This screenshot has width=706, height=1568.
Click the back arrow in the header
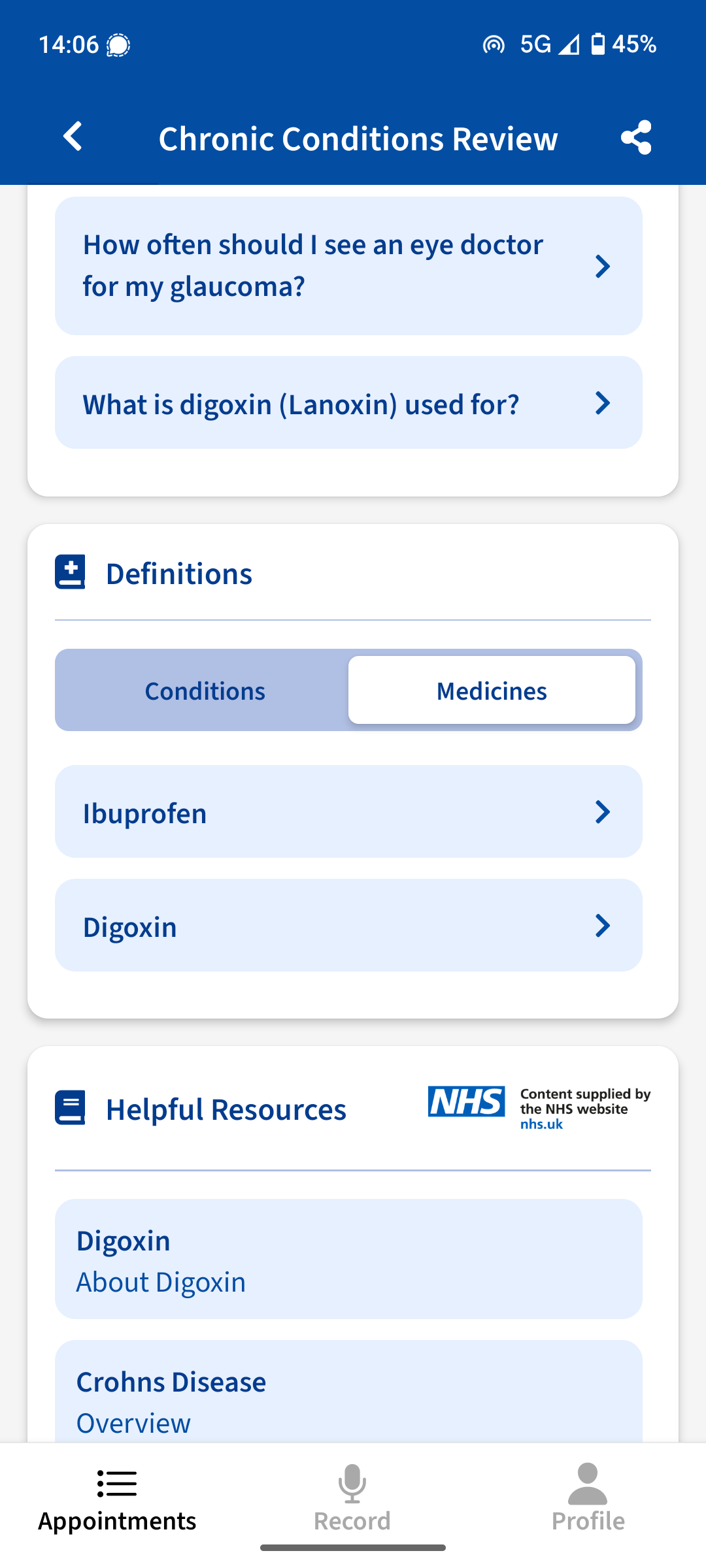point(73,137)
